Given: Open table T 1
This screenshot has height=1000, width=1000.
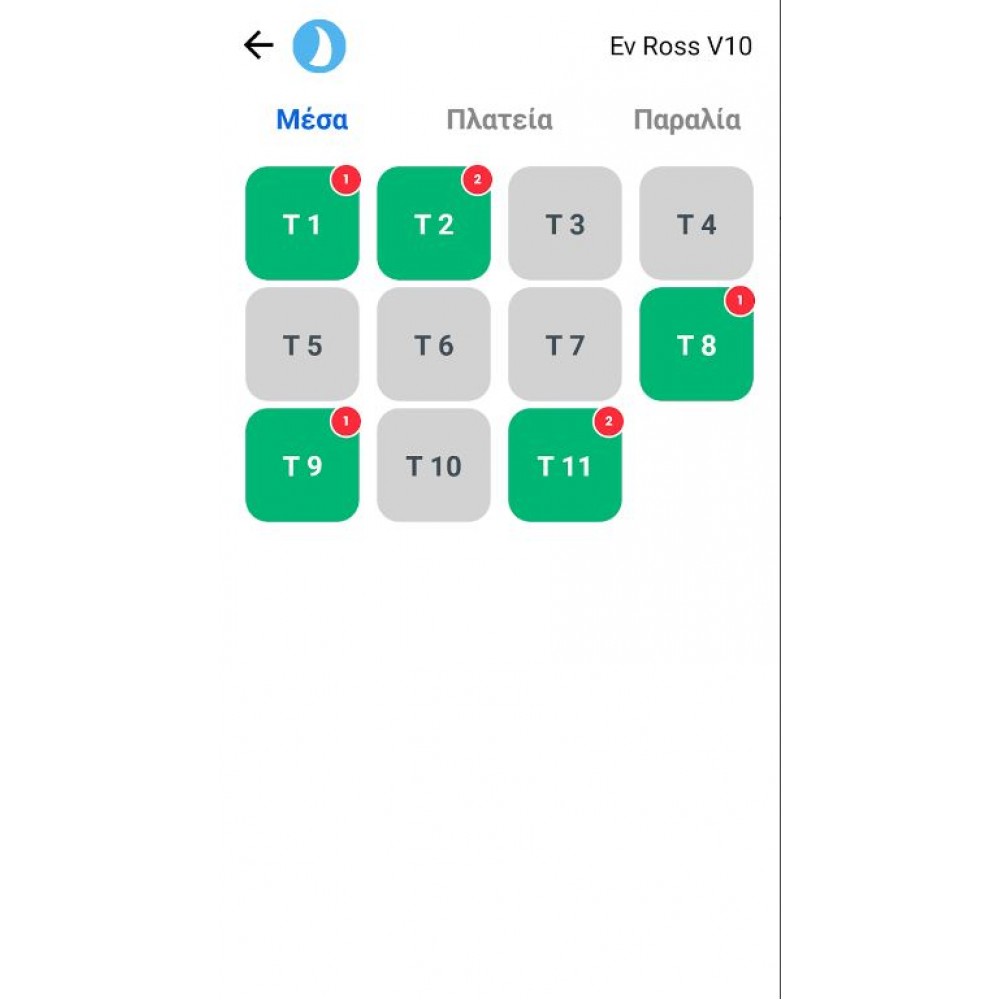Looking at the screenshot, I should (302, 224).
